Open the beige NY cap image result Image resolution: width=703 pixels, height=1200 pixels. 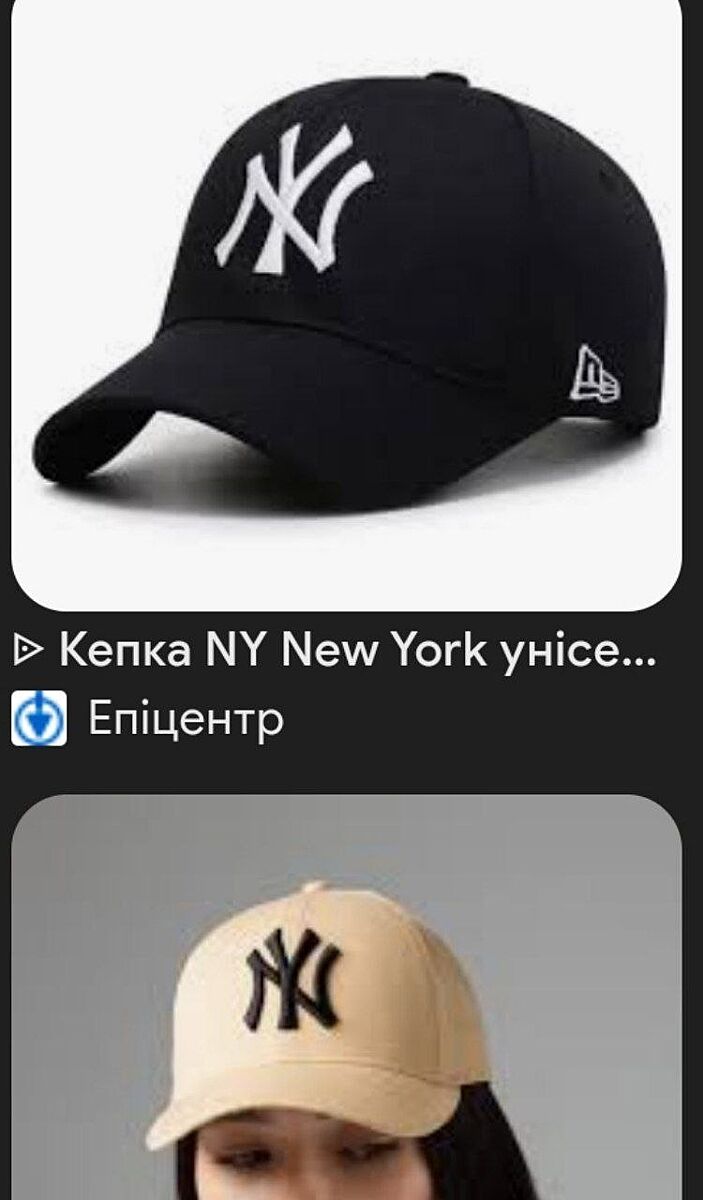pyautogui.click(x=346, y=1000)
